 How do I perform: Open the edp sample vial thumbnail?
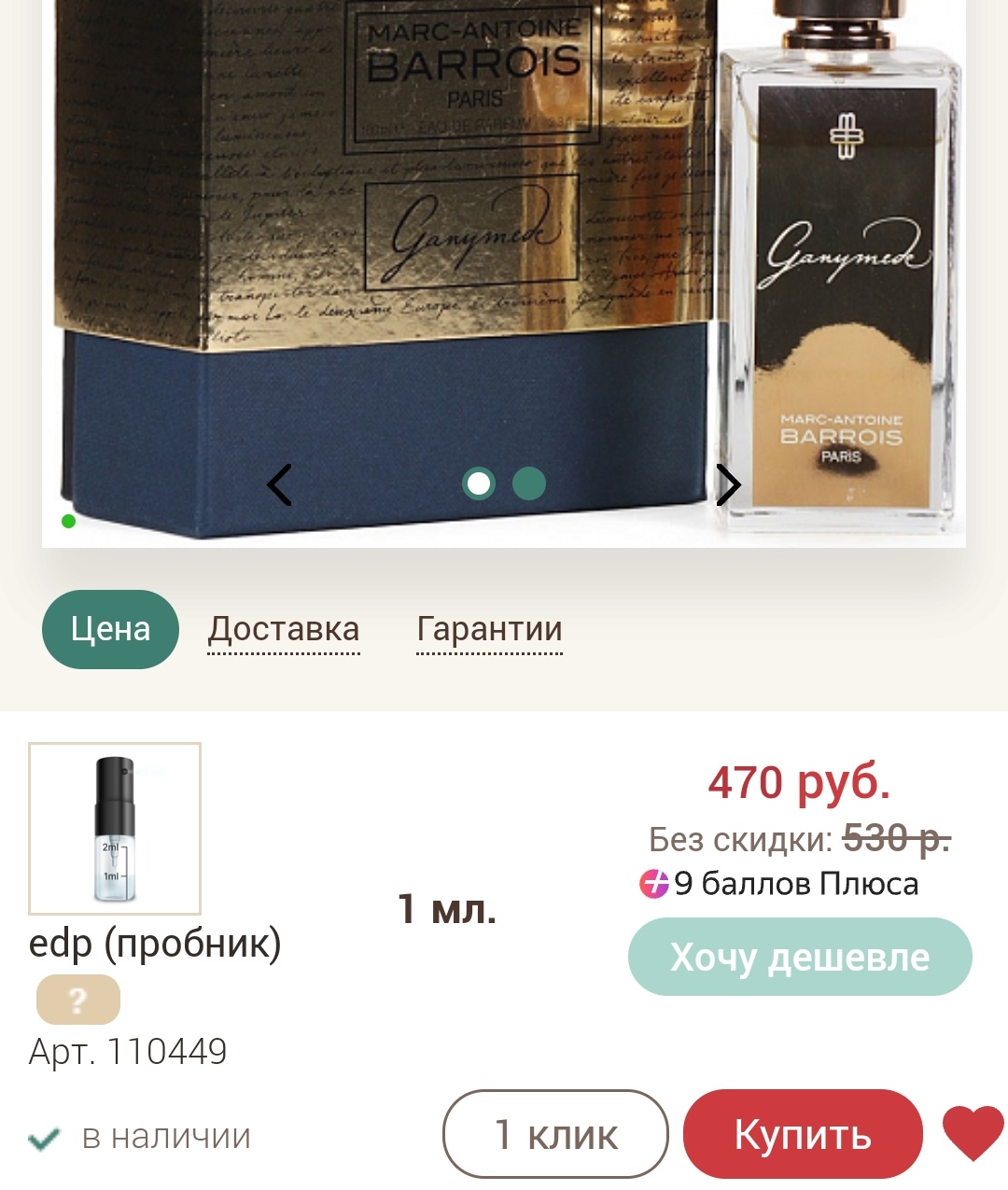tap(115, 828)
